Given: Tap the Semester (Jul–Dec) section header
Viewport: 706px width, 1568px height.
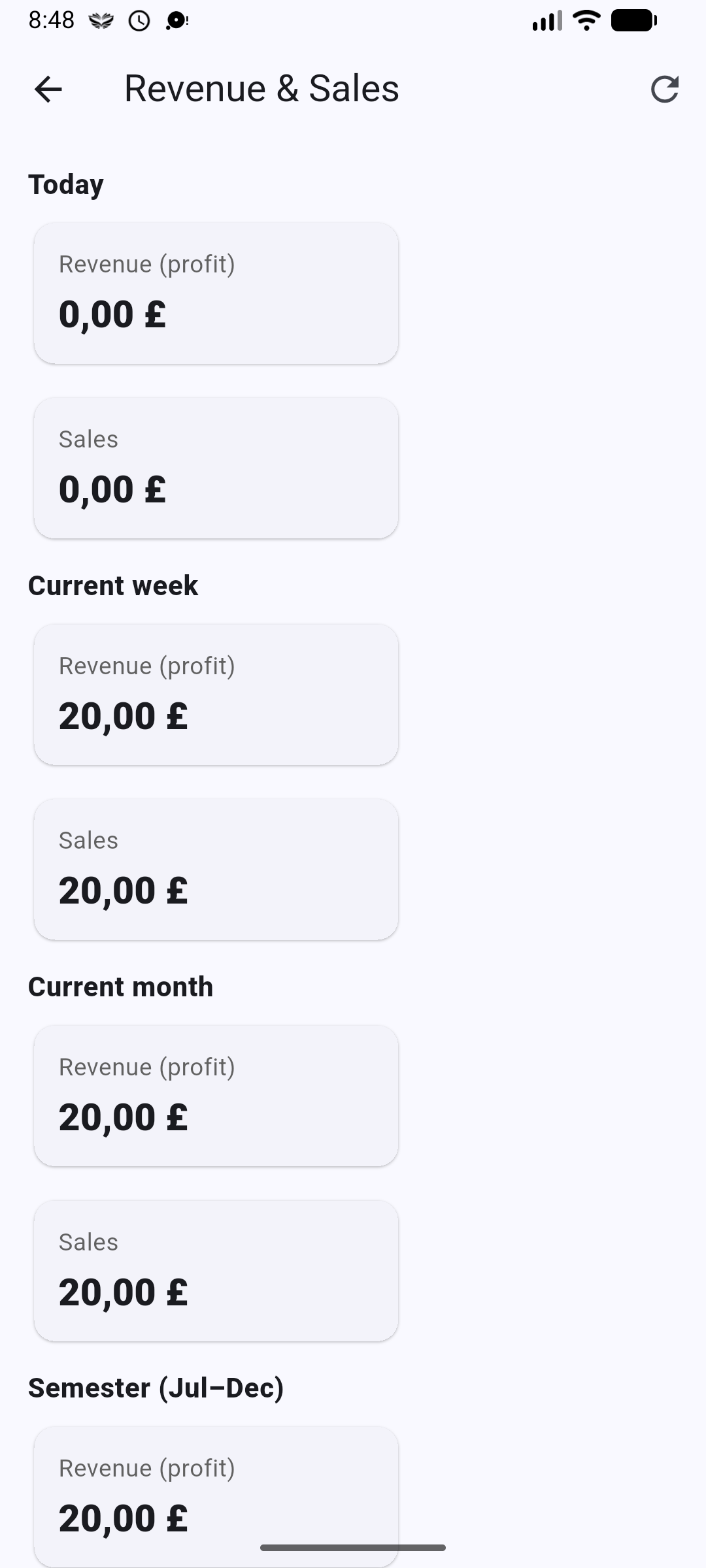Looking at the screenshot, I should click(x=157, y=1388).
